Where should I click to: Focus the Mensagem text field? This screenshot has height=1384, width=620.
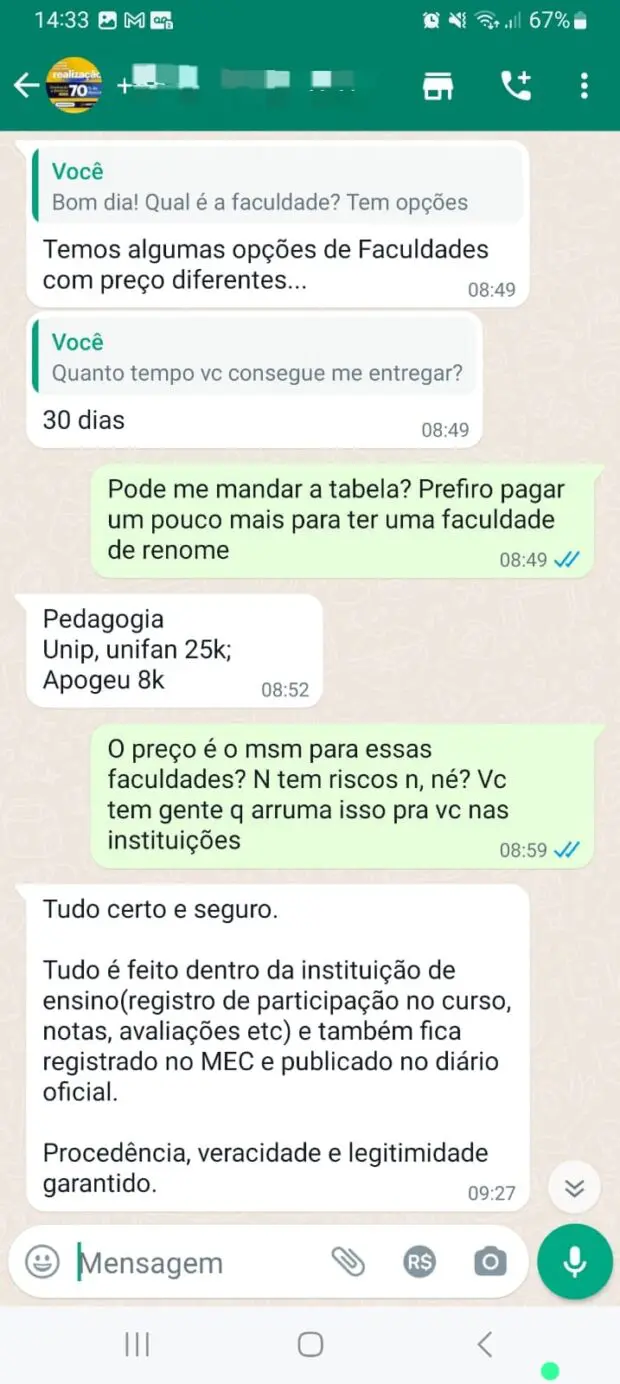(x=200, y=1263)
